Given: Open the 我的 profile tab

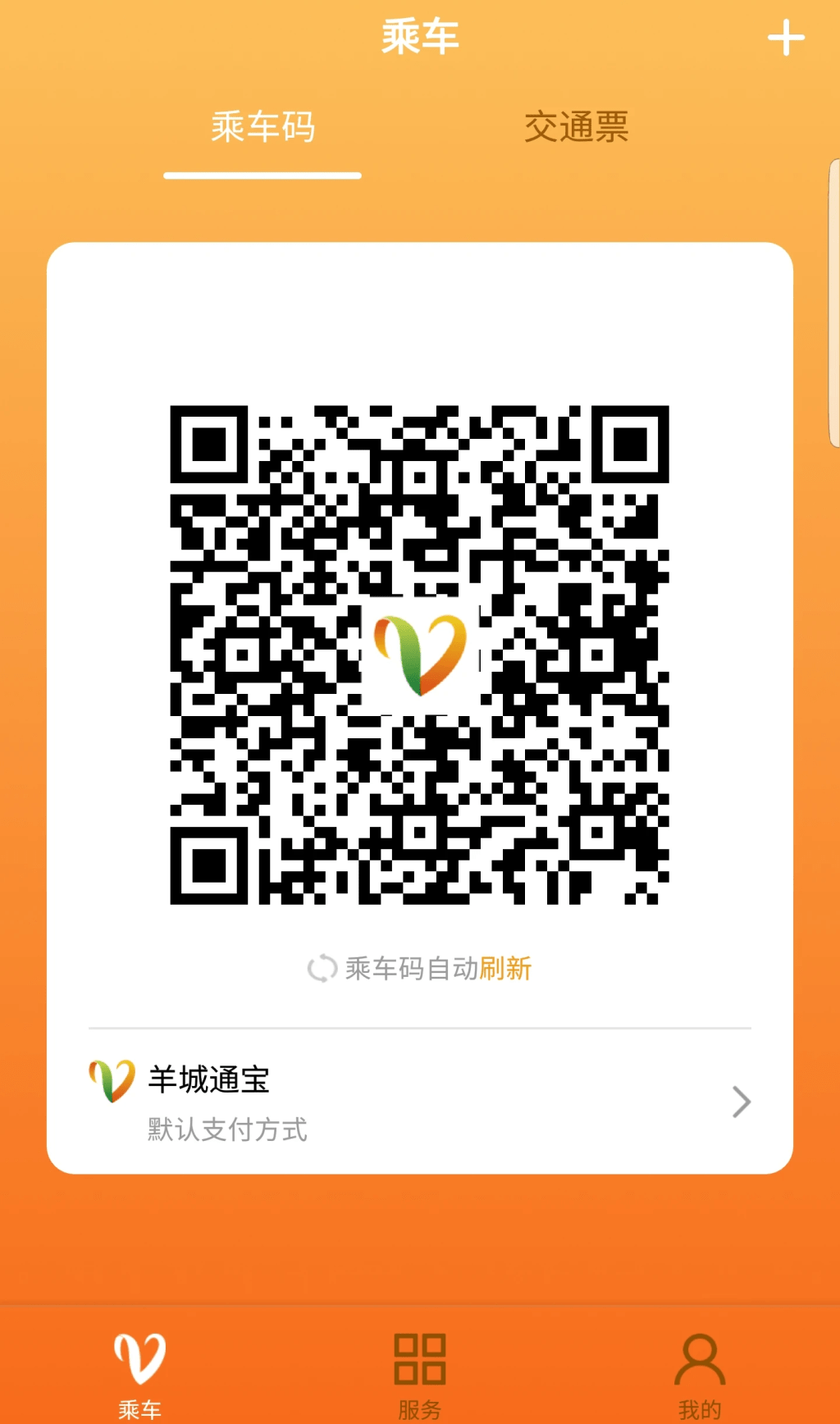Looking at the screenshot, I should click(700, 1372).
